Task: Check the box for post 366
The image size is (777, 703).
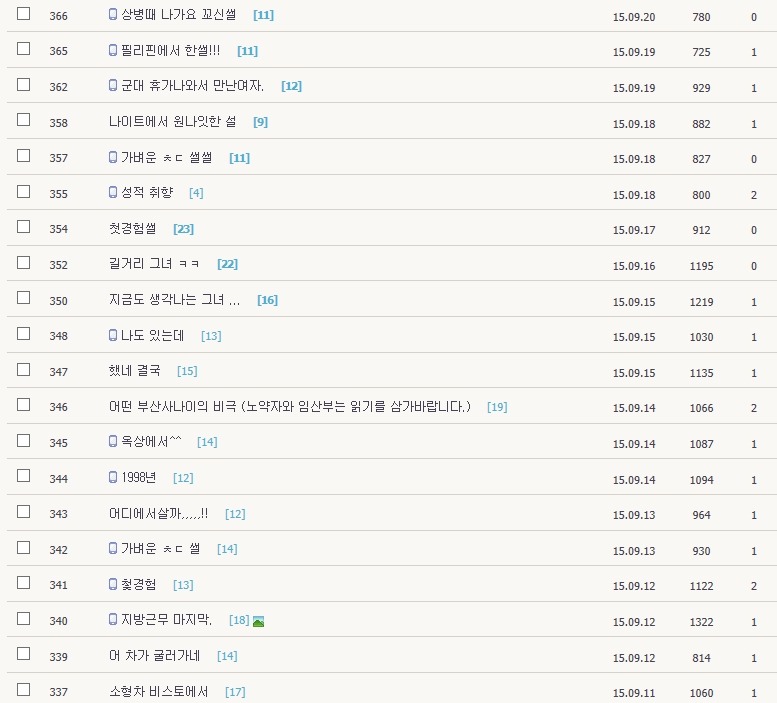Action: (x=24, y=14)
